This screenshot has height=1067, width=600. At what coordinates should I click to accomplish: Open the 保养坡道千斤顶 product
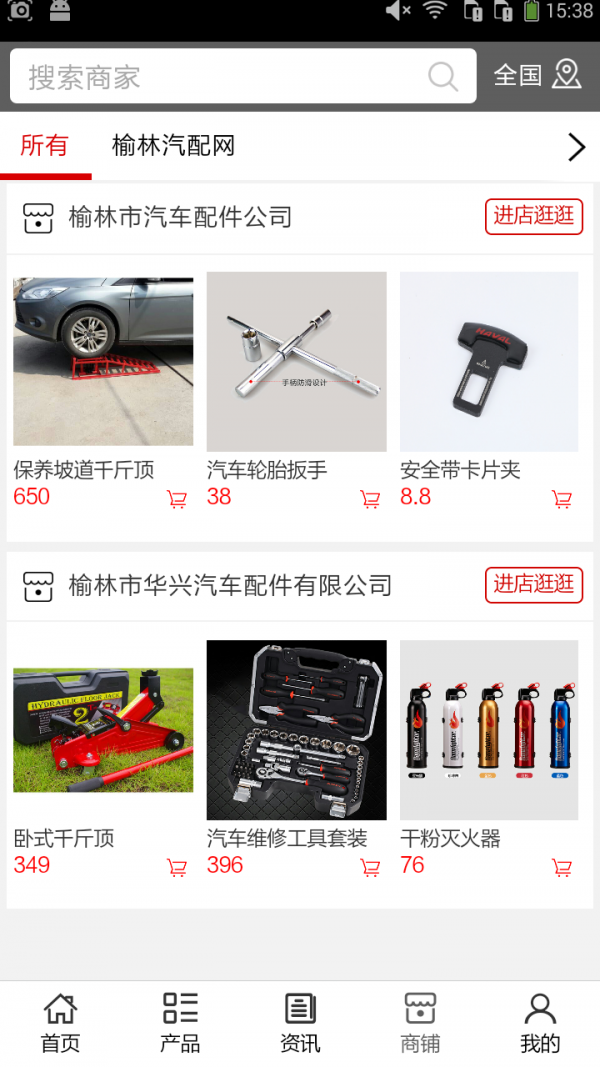pos(103,360)
